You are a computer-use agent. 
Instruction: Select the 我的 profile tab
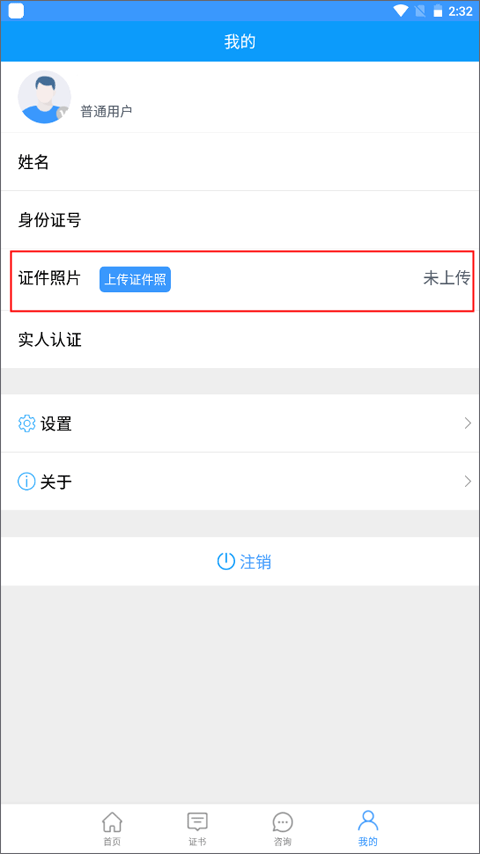(368, 828)
